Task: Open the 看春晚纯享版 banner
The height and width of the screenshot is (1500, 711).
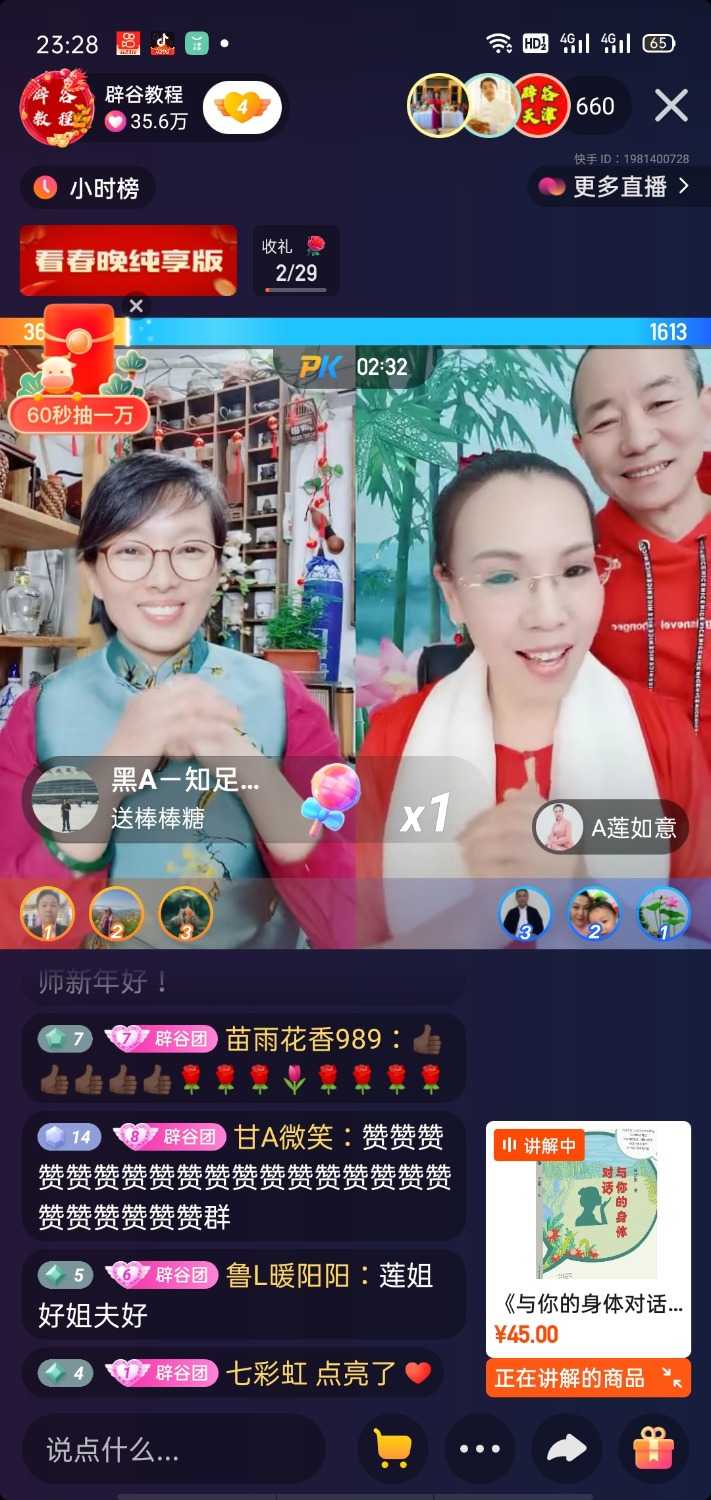Action: coord(128,260)
